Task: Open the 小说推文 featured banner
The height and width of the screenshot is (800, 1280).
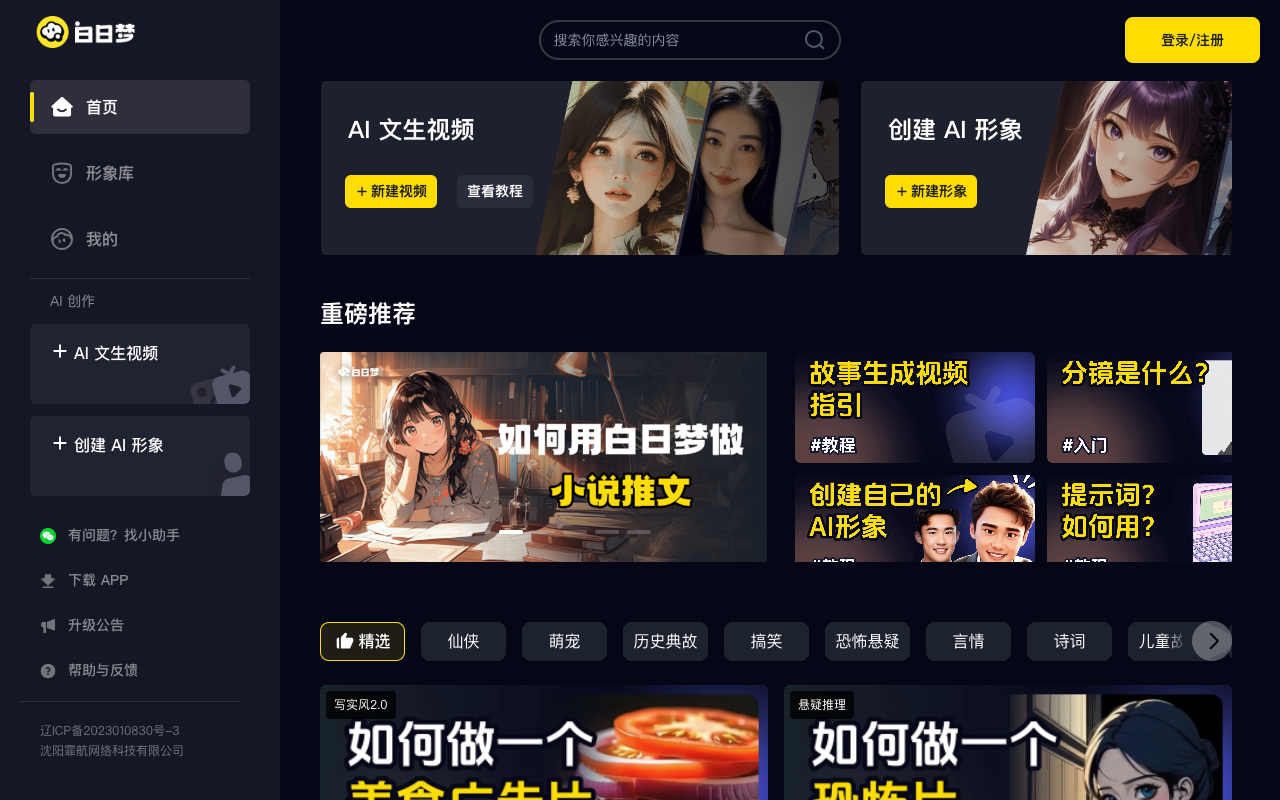Action: [x=543, y=457]
